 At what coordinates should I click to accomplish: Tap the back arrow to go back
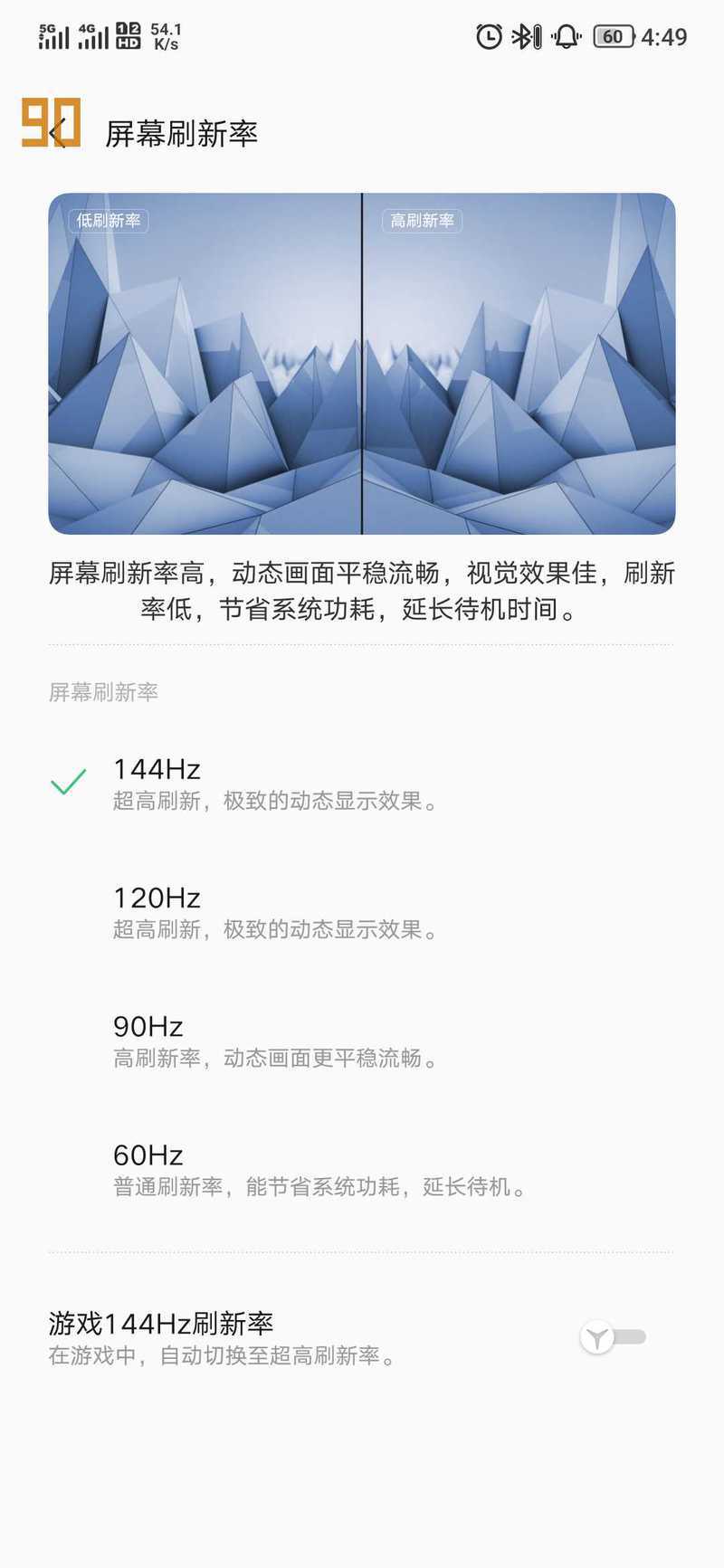(58, 133)
